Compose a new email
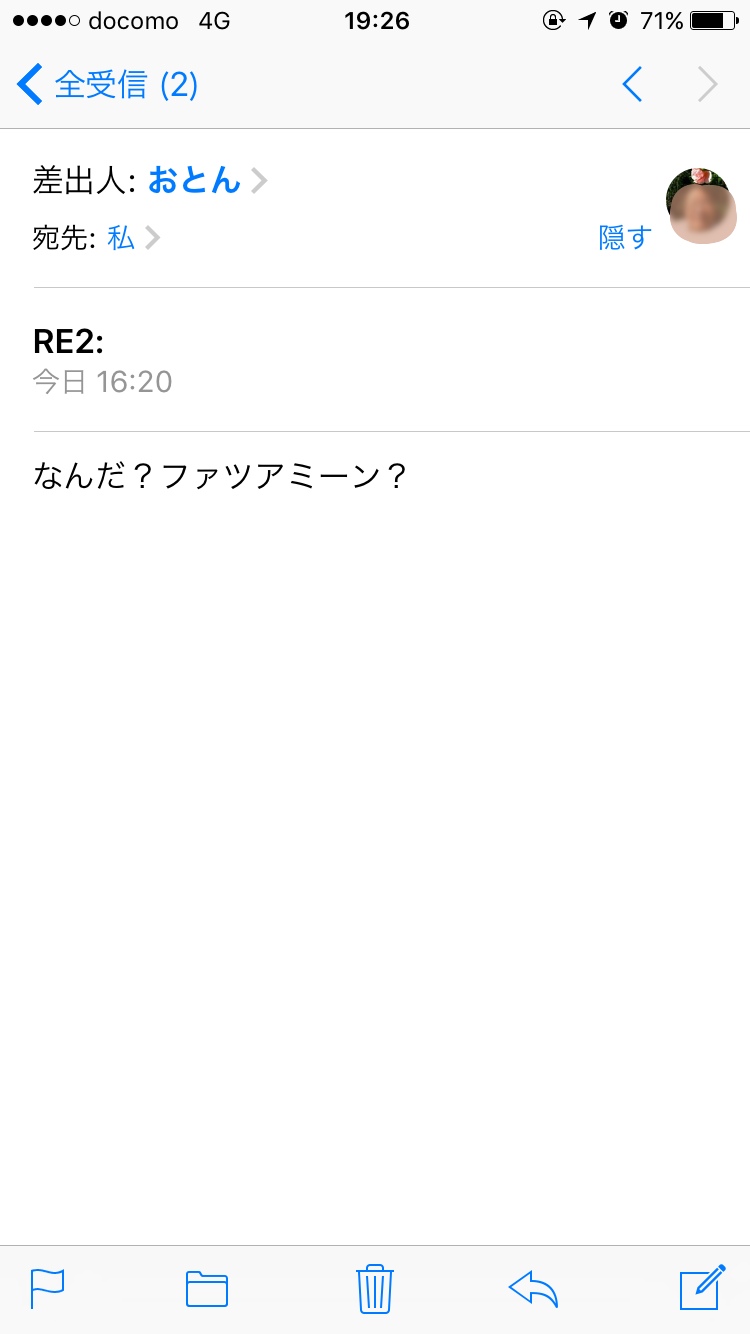 coord(702,1288)
